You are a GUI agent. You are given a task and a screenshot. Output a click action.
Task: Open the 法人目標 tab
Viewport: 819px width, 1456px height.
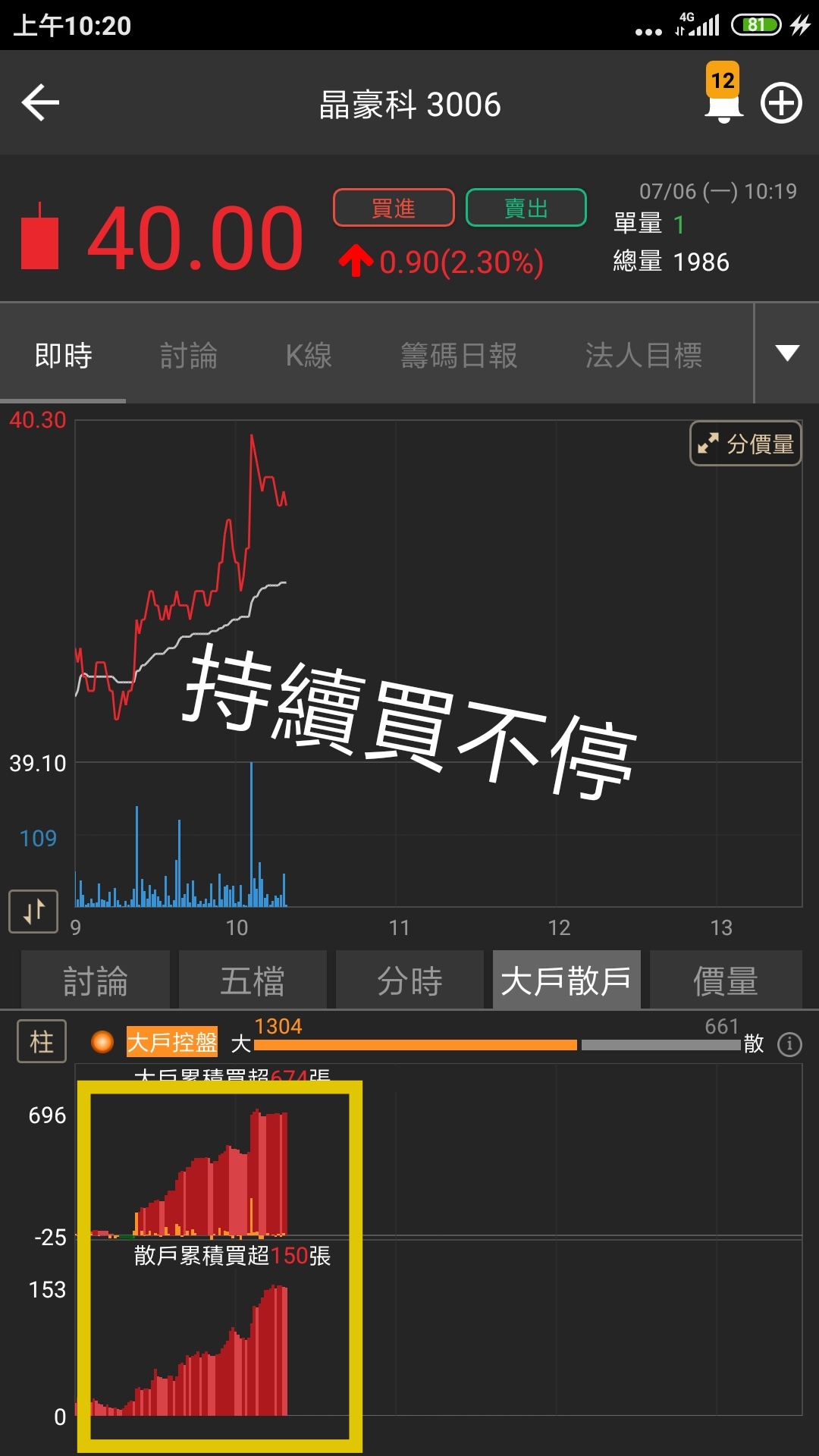click(x=643, y=355)
